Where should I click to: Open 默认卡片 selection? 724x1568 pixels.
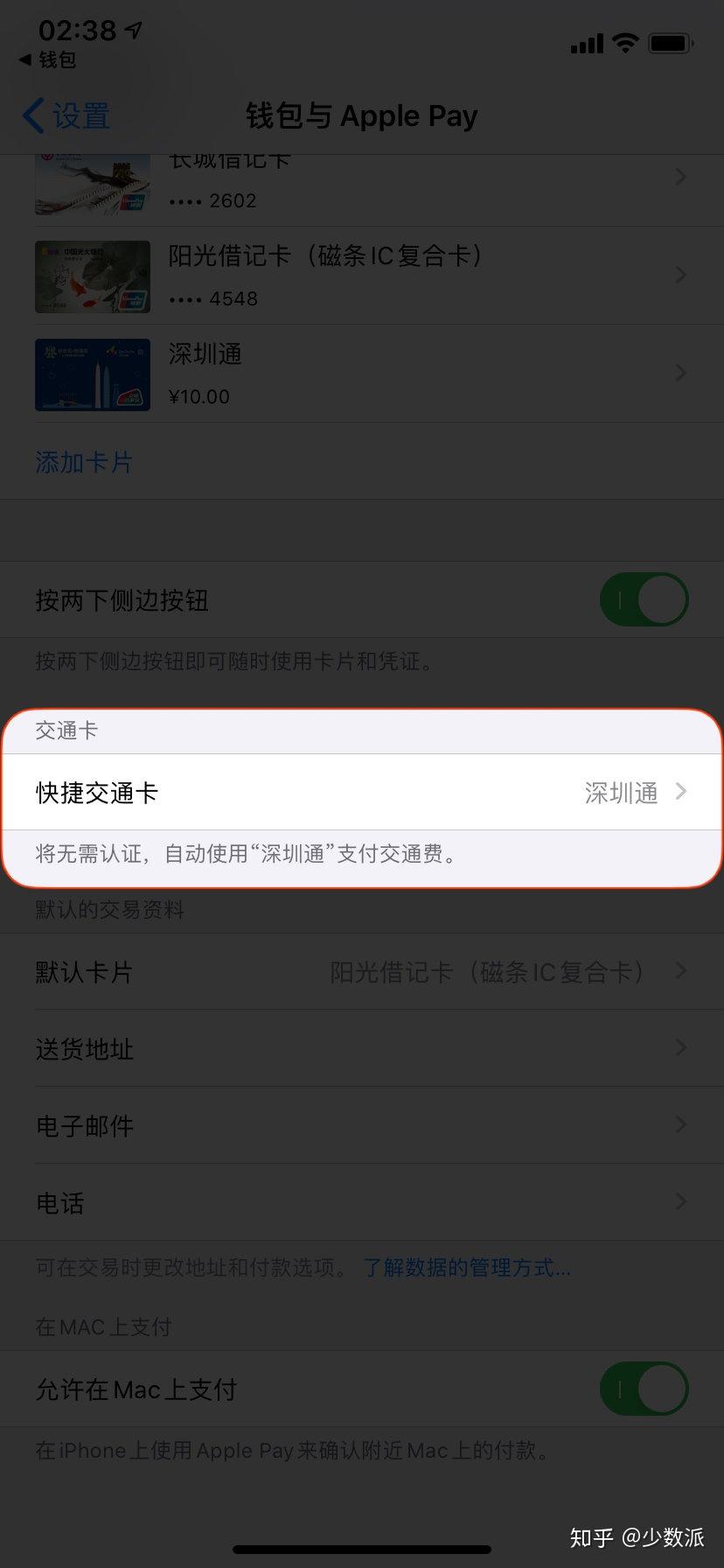360,971
